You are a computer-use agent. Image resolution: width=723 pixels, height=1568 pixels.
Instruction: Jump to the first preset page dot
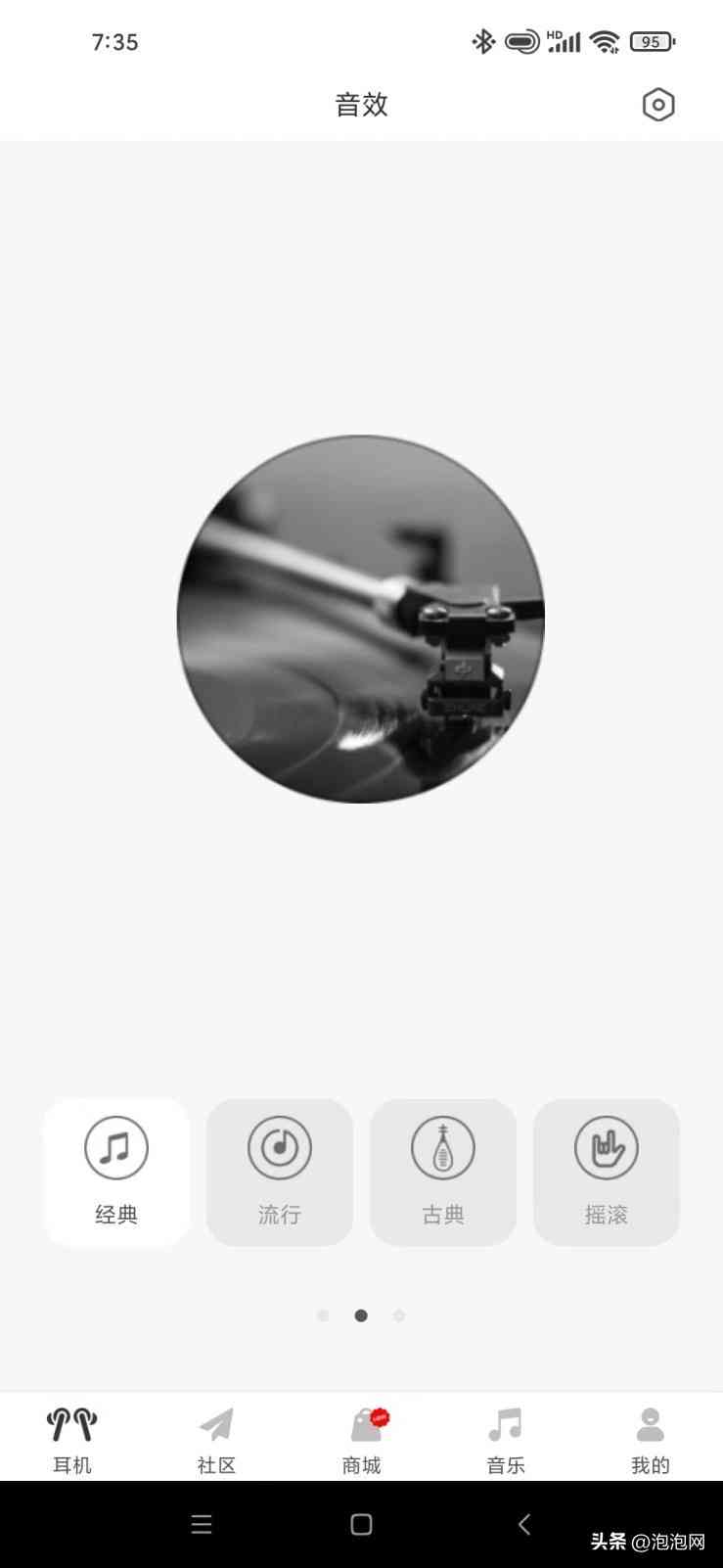coord(323,1315)
